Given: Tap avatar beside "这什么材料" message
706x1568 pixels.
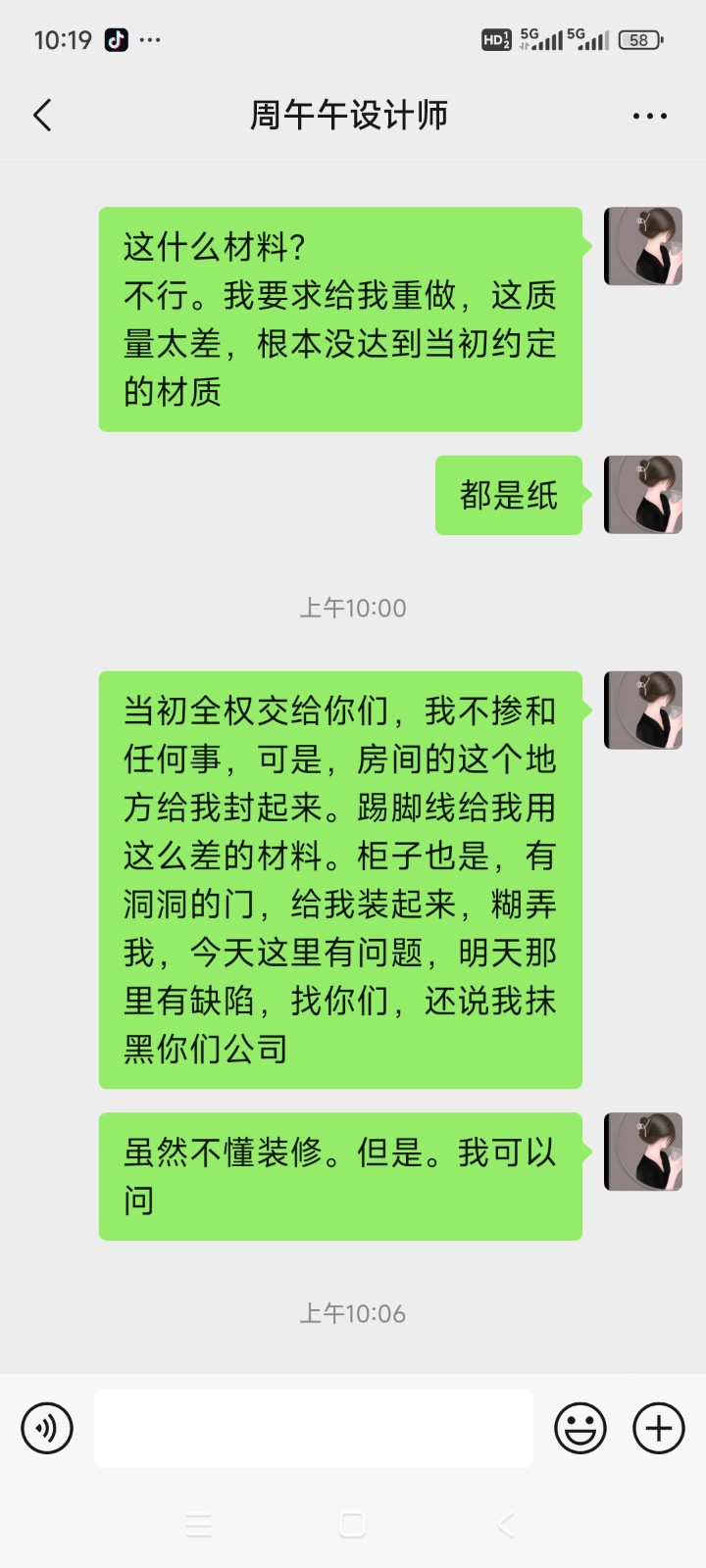Looking at the screenshot, I should (642, 246).
